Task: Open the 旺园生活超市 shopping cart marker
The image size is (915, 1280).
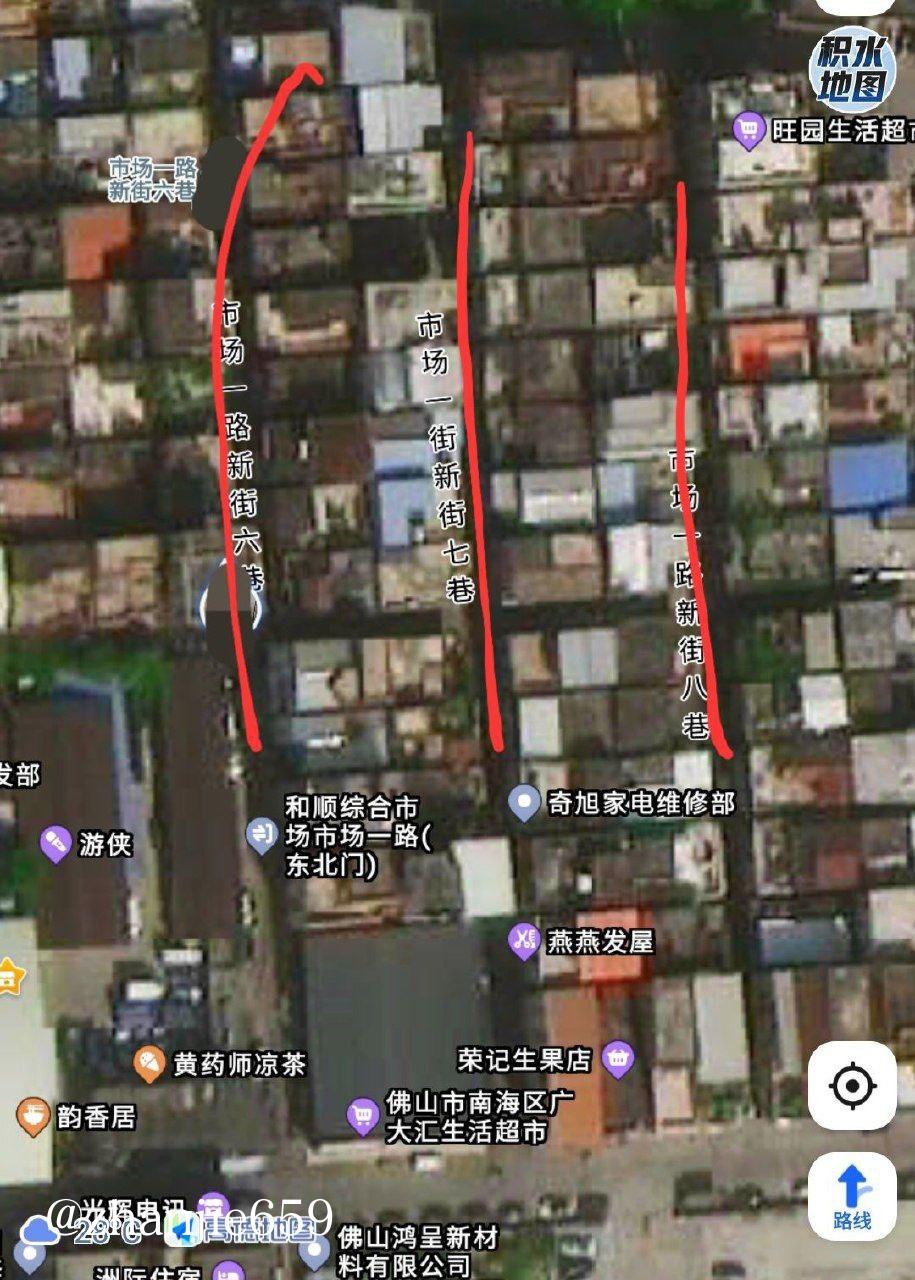Action: (749, 128)
